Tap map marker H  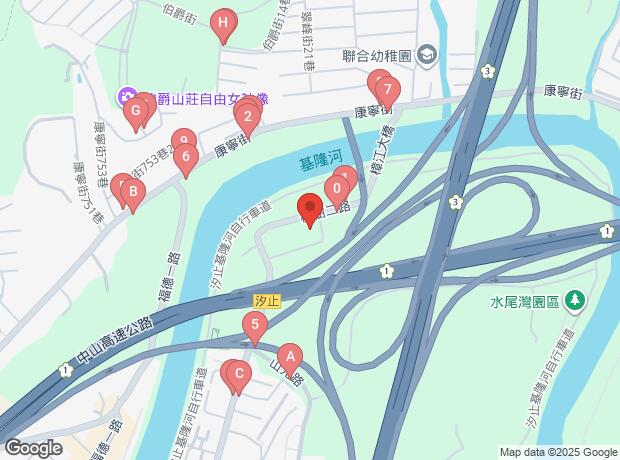tap(223, 26)
